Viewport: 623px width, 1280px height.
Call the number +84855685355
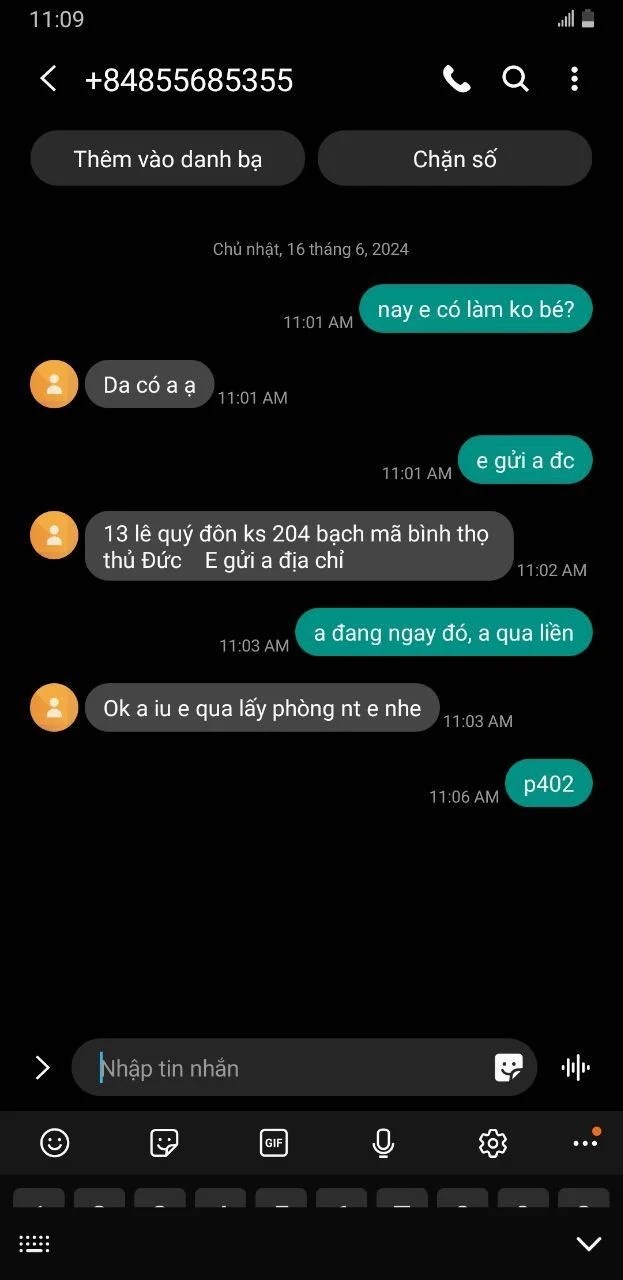pyautogui.click(x=457, y=79)
